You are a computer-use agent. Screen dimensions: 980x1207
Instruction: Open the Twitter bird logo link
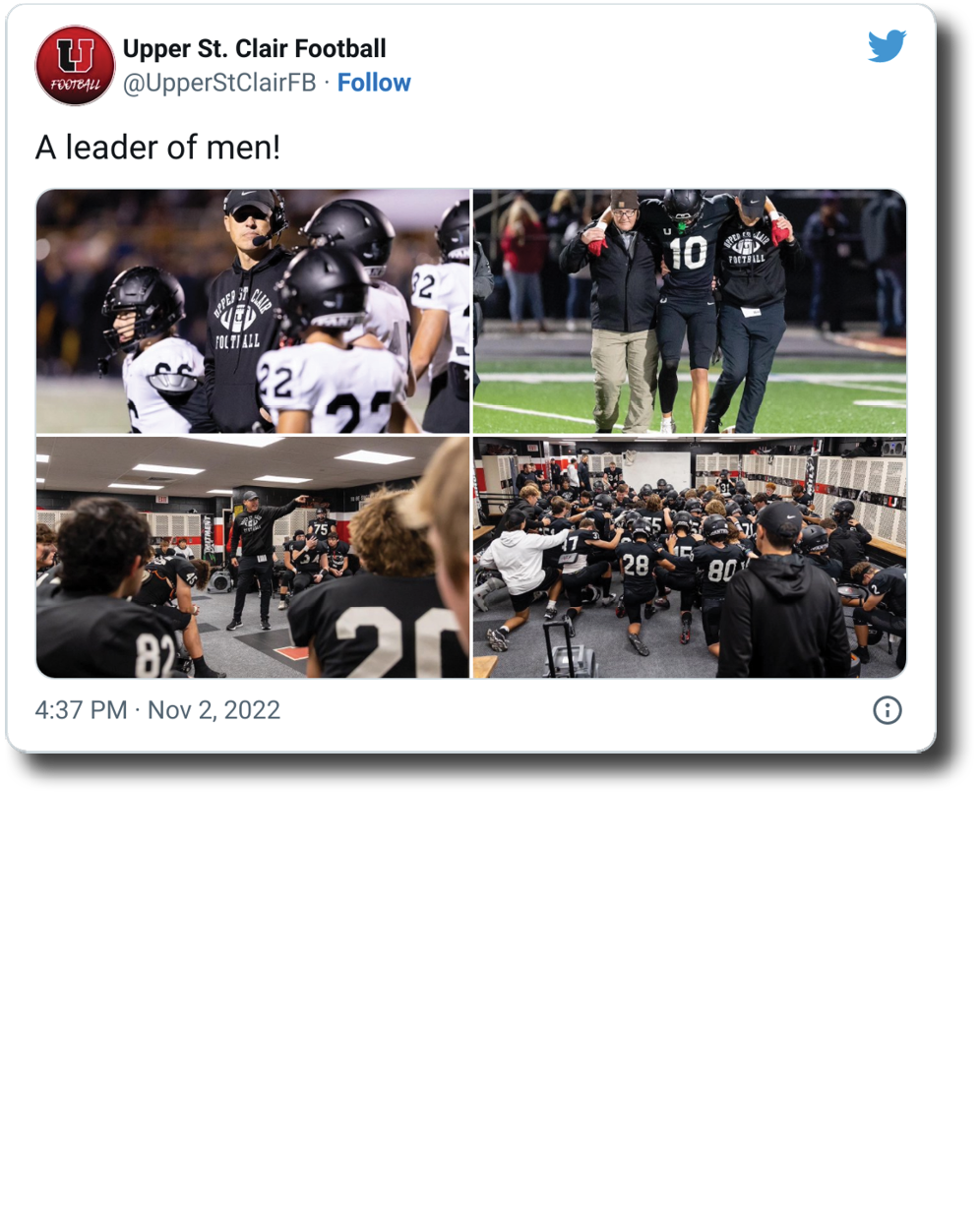[x=886, y=46]
